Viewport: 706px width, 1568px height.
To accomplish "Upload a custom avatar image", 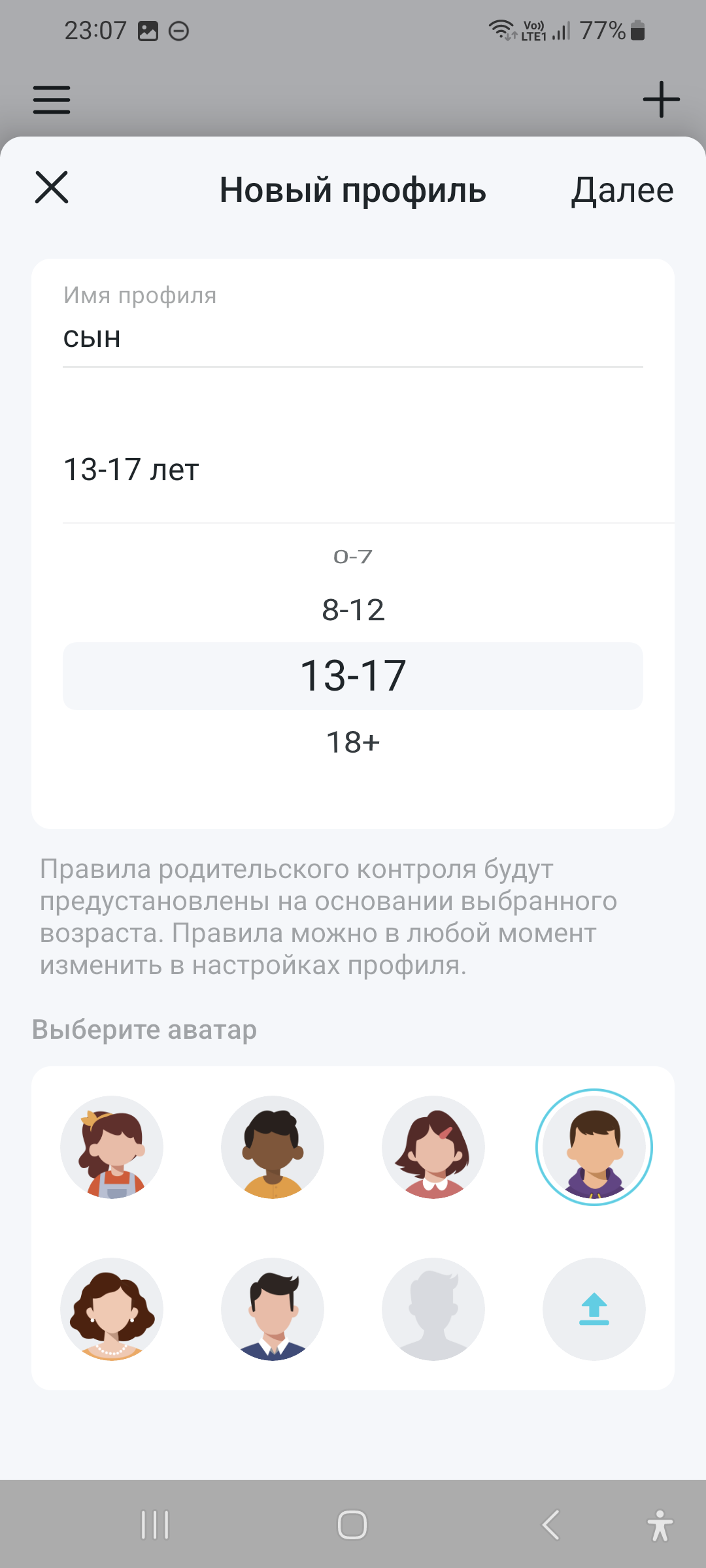I will (594, 1309).
